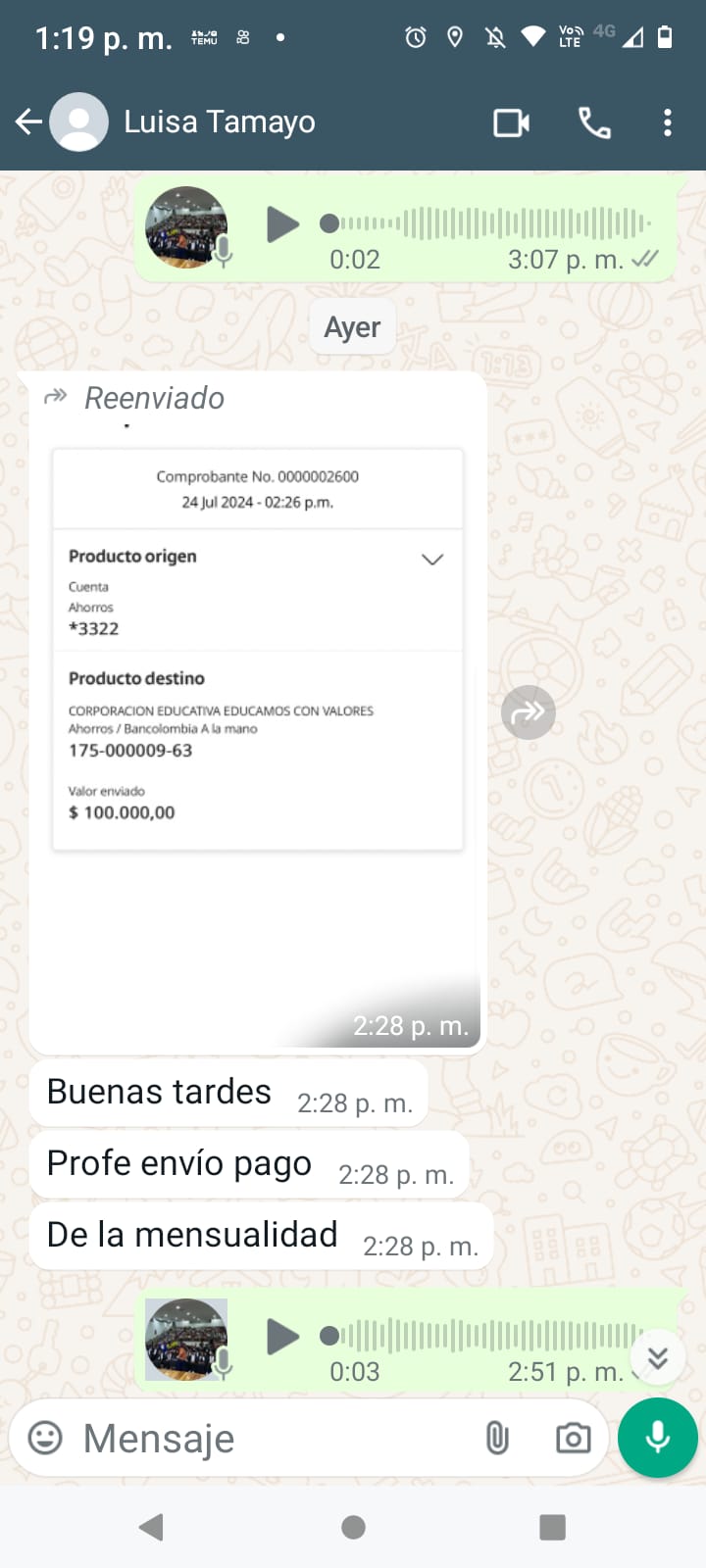Open the forwarded payment receipt image
The width and height of the screenshot is (706, 1568).
pyautogui.click(x=257, y=706)
